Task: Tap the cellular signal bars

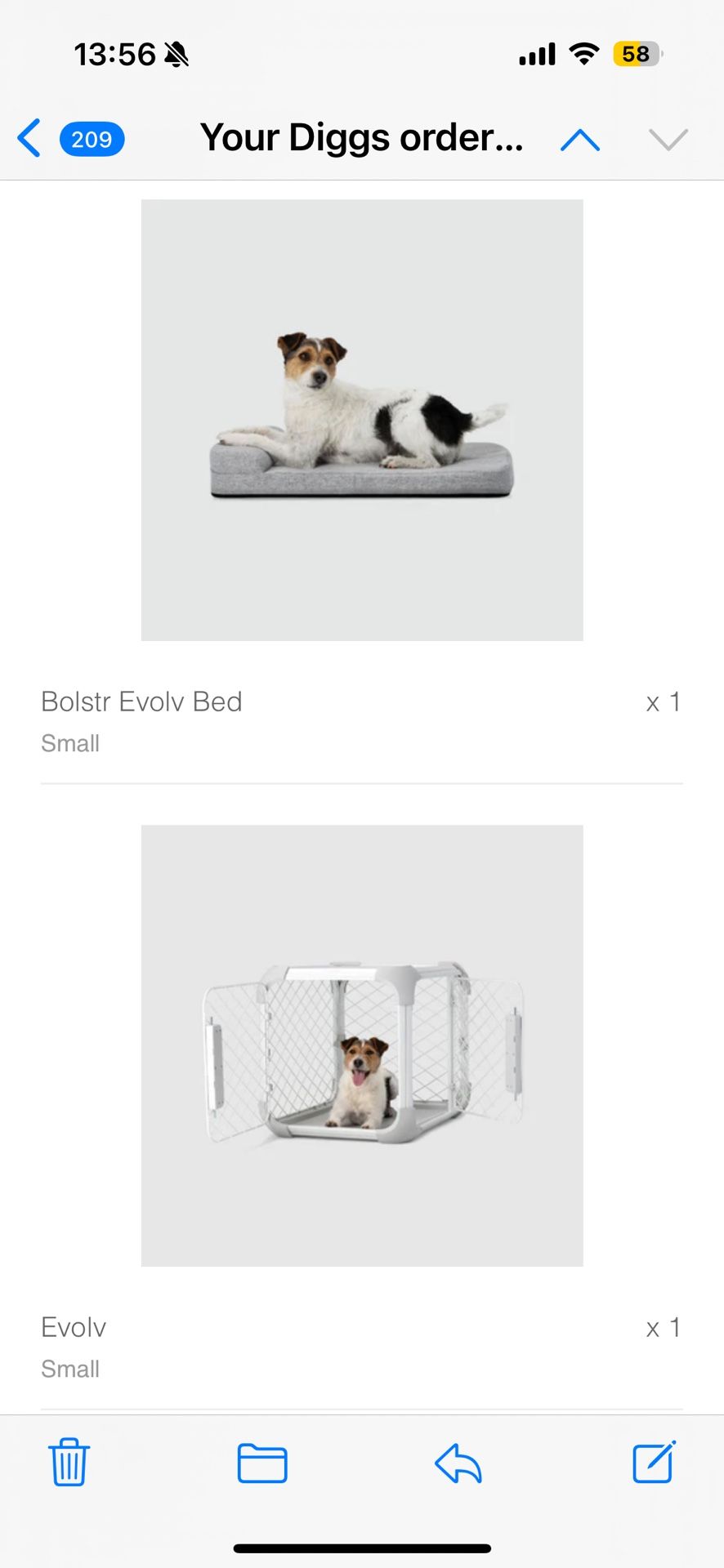Action: (x=535, y=53)
